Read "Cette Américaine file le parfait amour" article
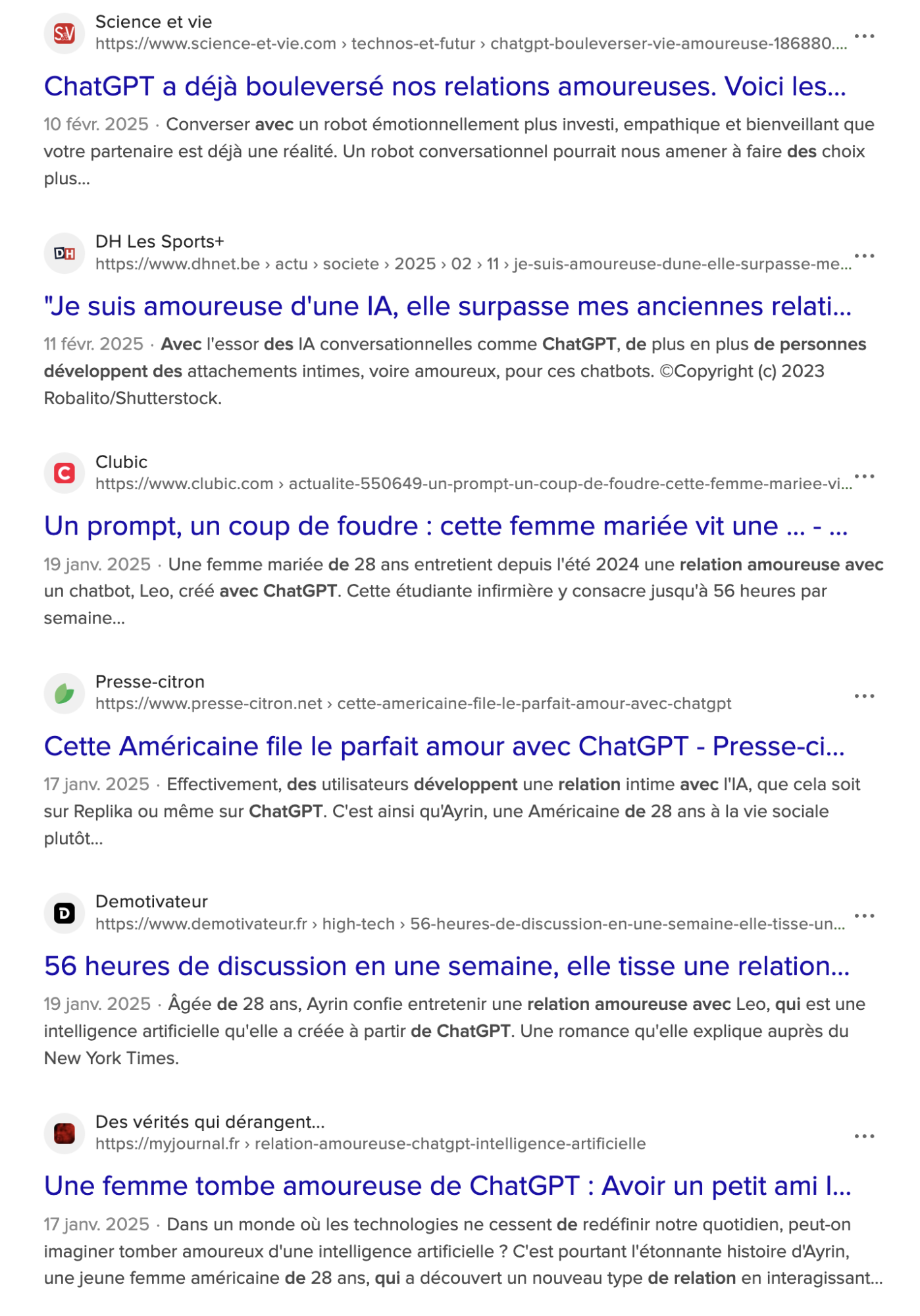 click(444, 746)
